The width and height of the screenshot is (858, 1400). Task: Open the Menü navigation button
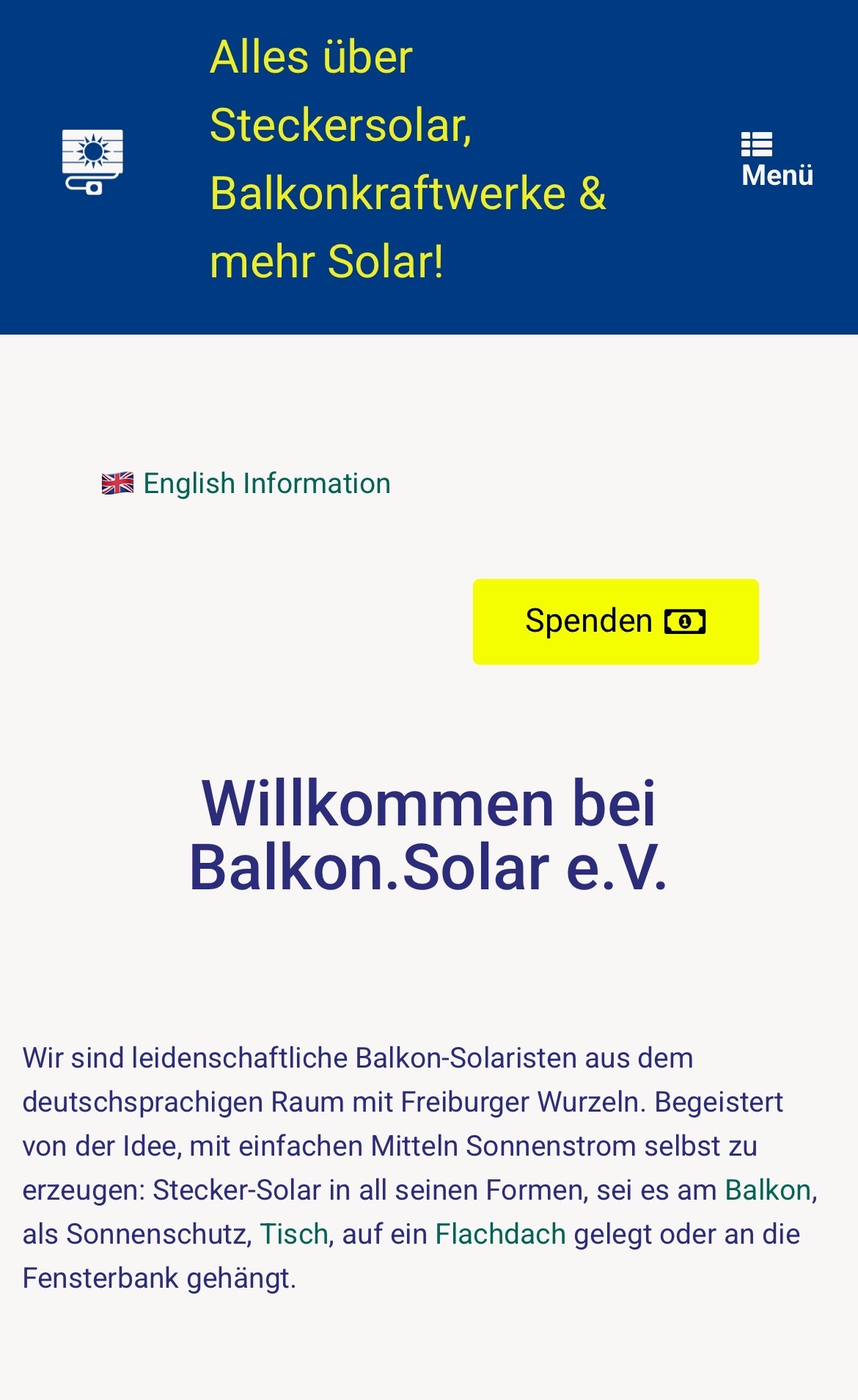pos(777,159)
